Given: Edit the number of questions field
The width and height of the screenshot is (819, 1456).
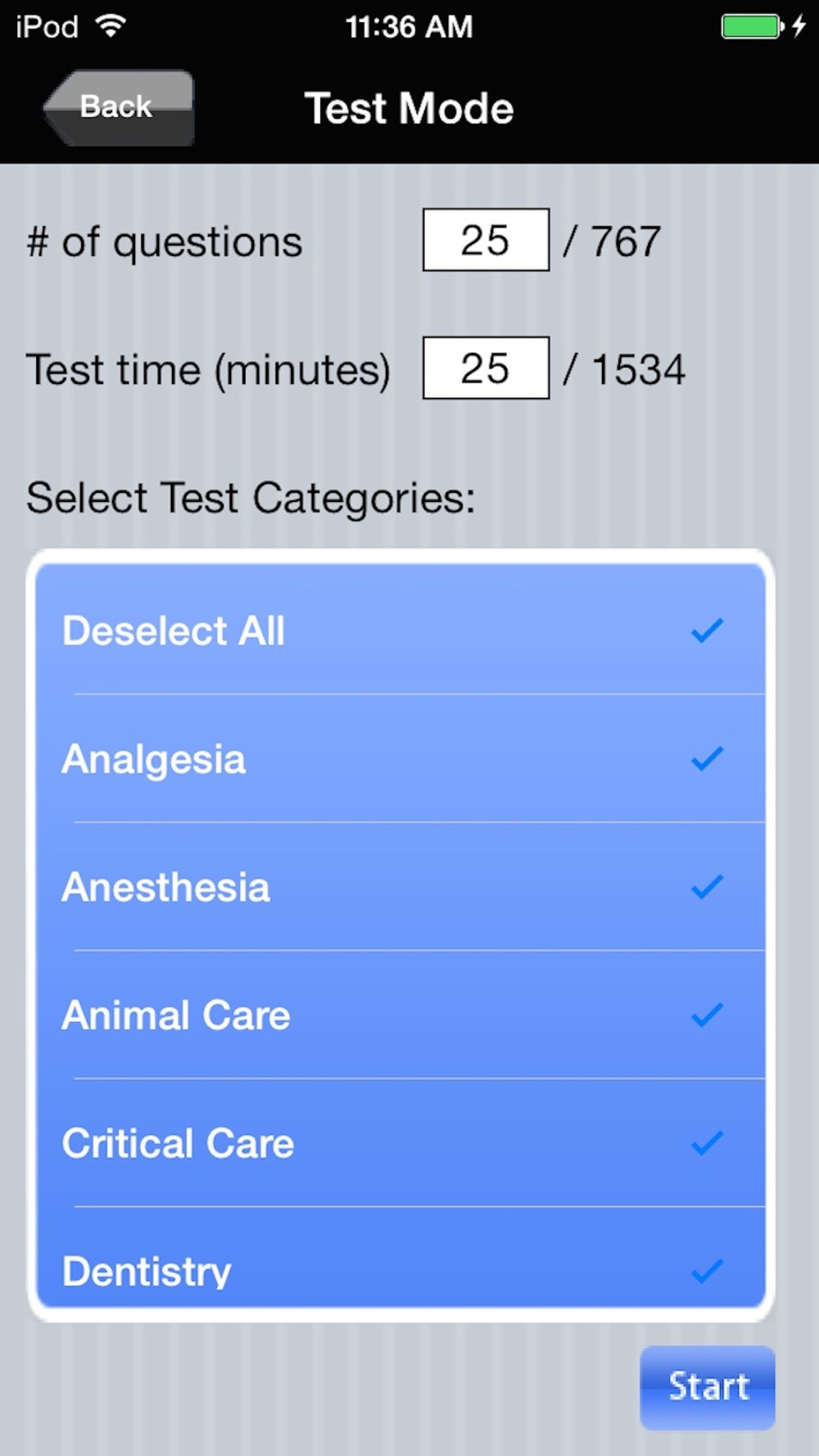Looking at the screenshot, I should [486, 240].
